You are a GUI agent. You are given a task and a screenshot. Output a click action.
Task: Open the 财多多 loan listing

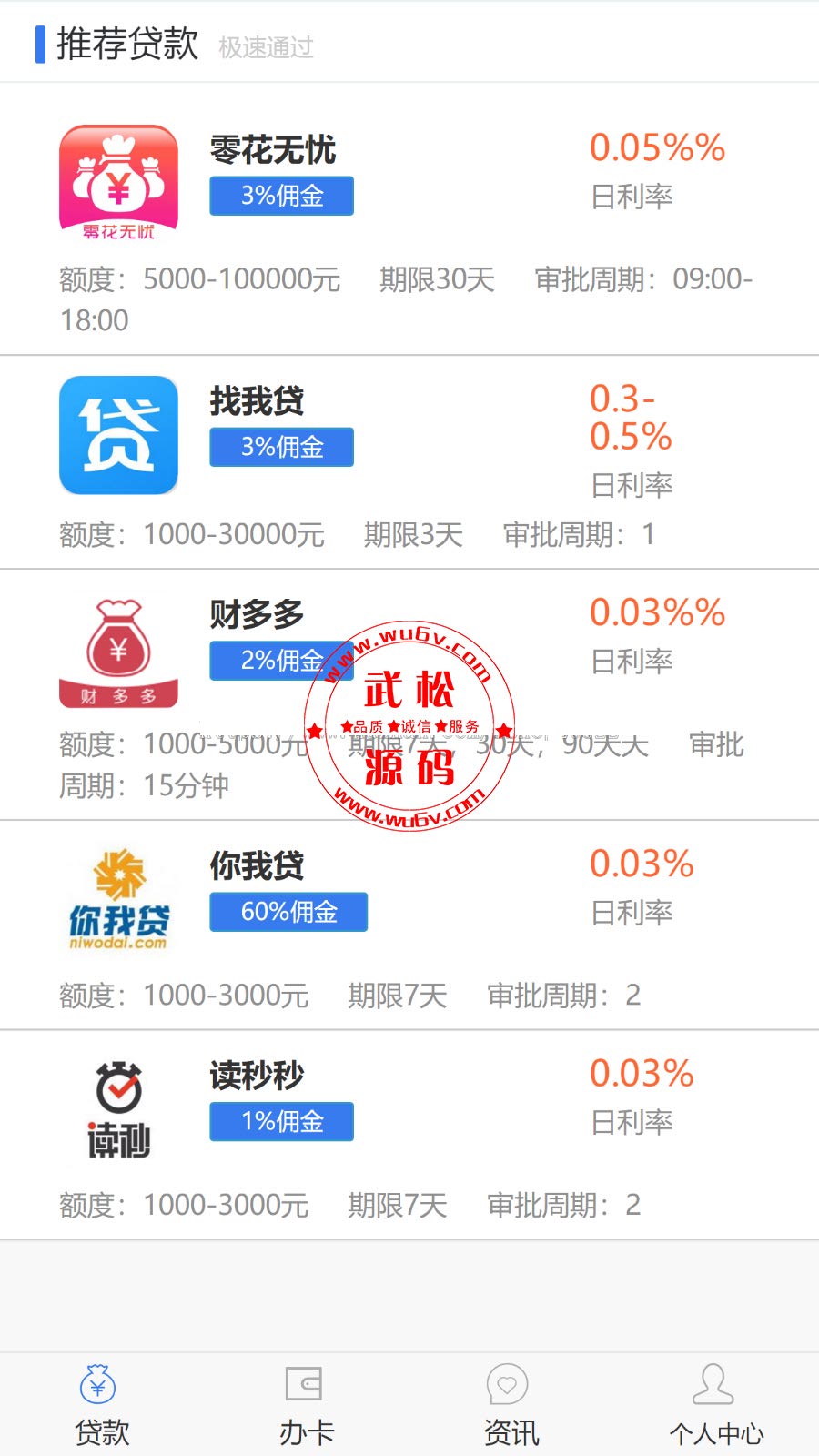tap(409, 694)
